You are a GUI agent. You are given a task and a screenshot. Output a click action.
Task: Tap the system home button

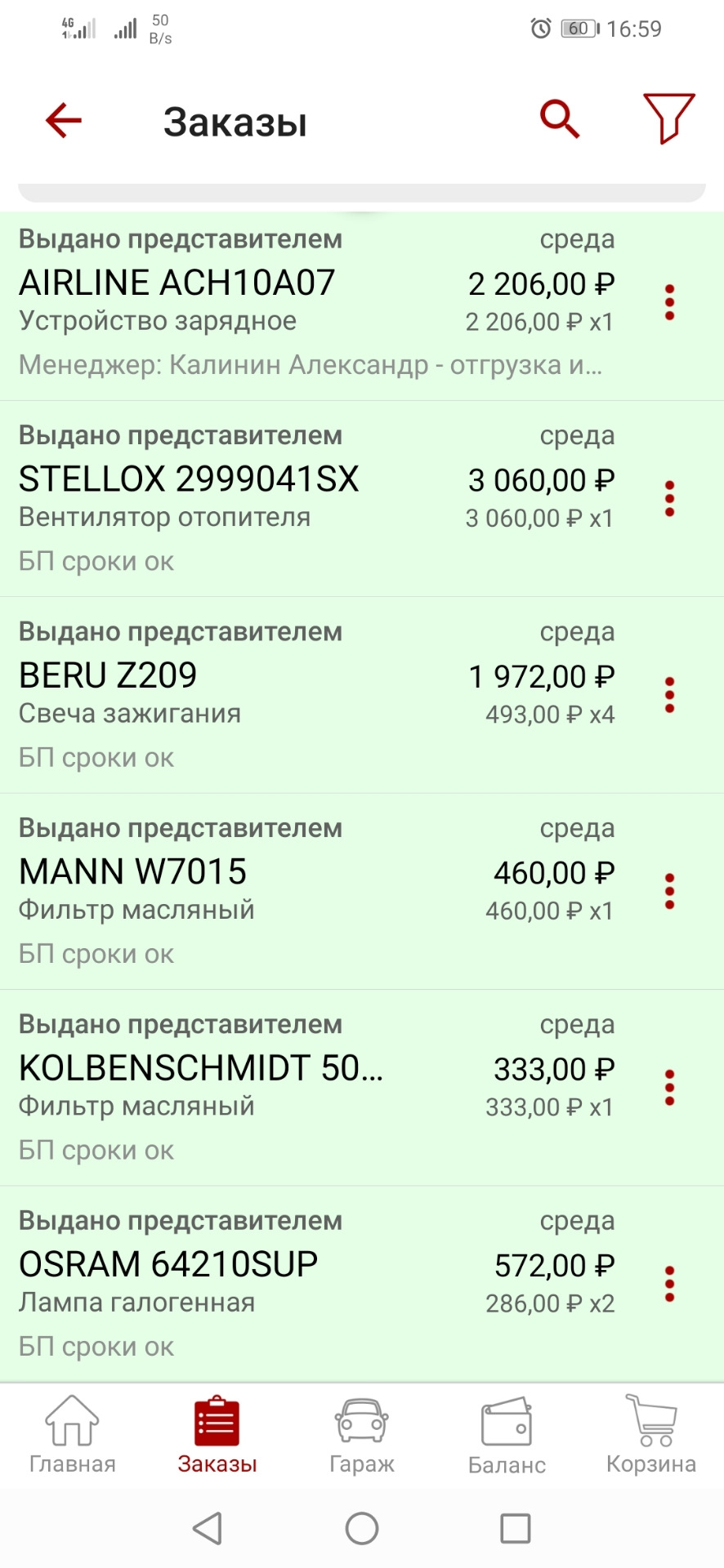[x=362, y=1528]
